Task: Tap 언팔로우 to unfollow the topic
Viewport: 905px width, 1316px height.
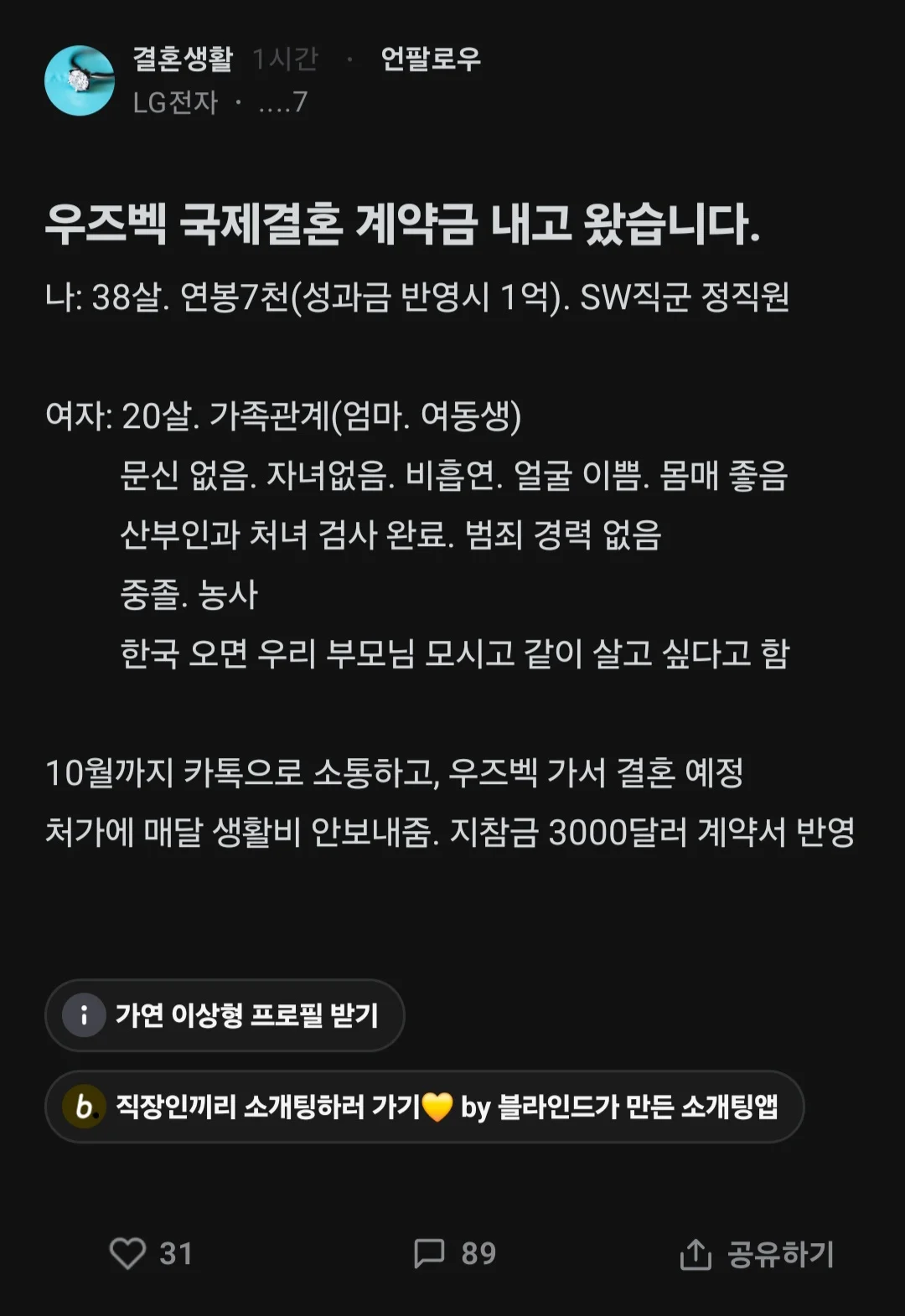Action: (x=431, y=59)
